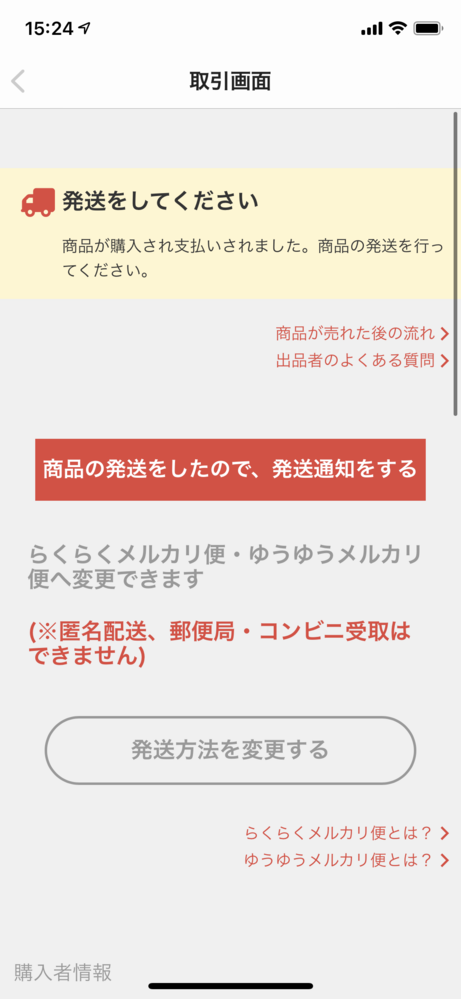Viewport: 461px width, 999px height.
Task: Tap 発送方法を変更する button
Action: click(x=230, y=750)
